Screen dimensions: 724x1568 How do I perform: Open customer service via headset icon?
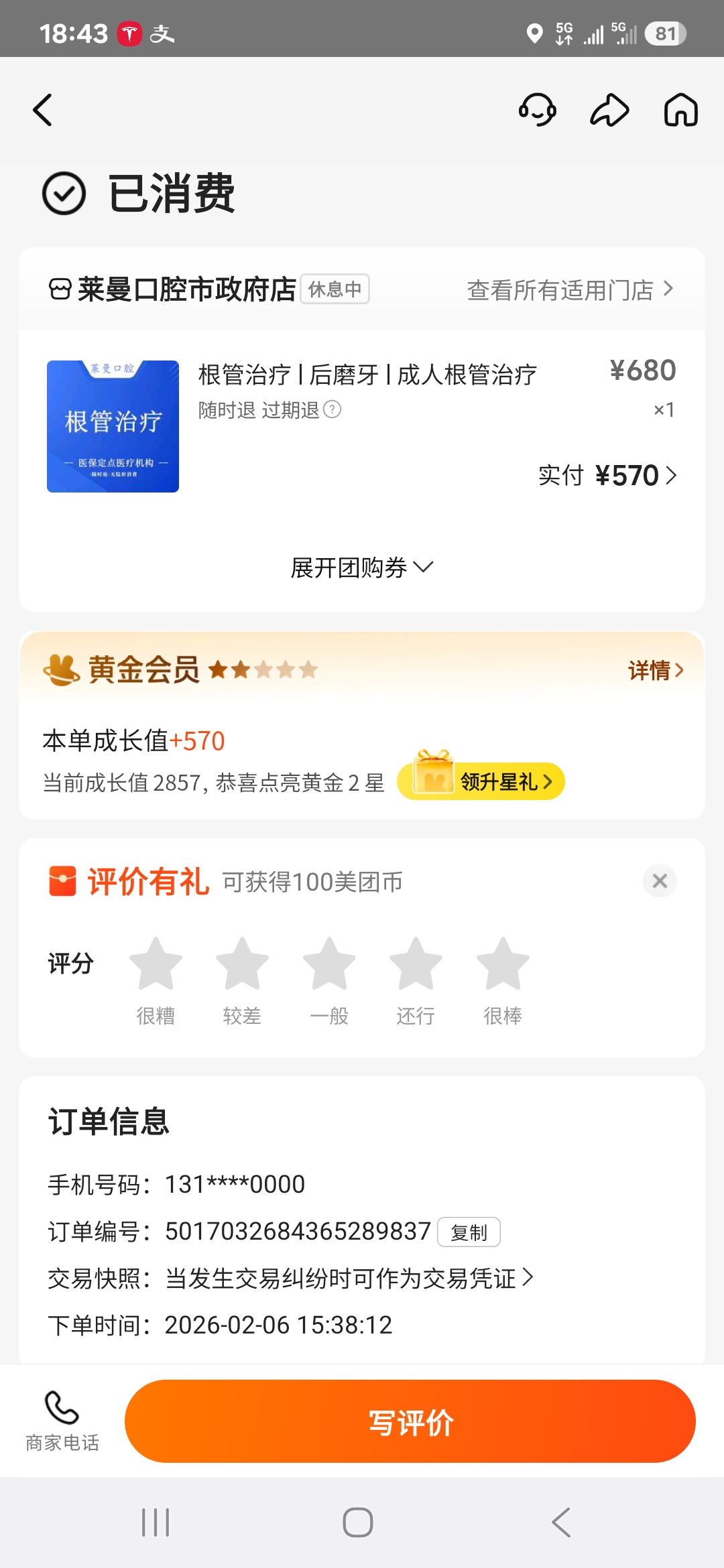tap(537, 110)
